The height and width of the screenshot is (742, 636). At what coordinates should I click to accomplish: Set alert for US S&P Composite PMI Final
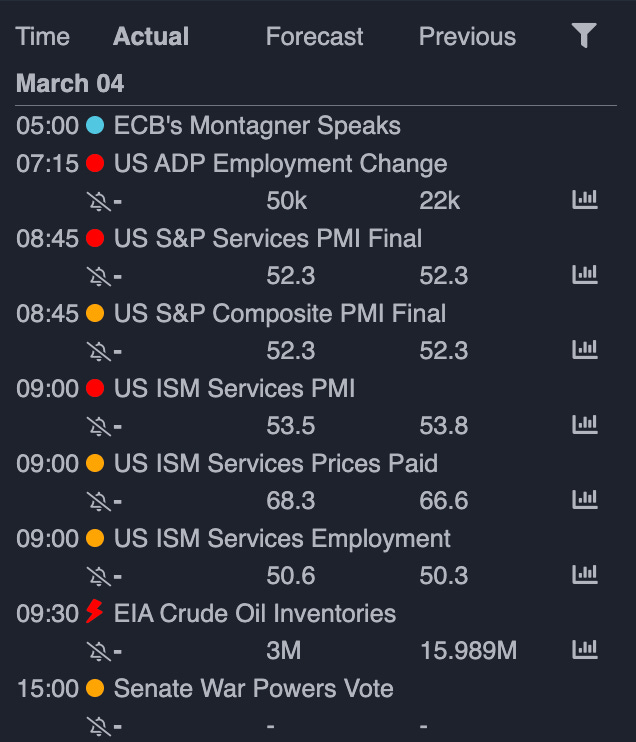(99, 351)
